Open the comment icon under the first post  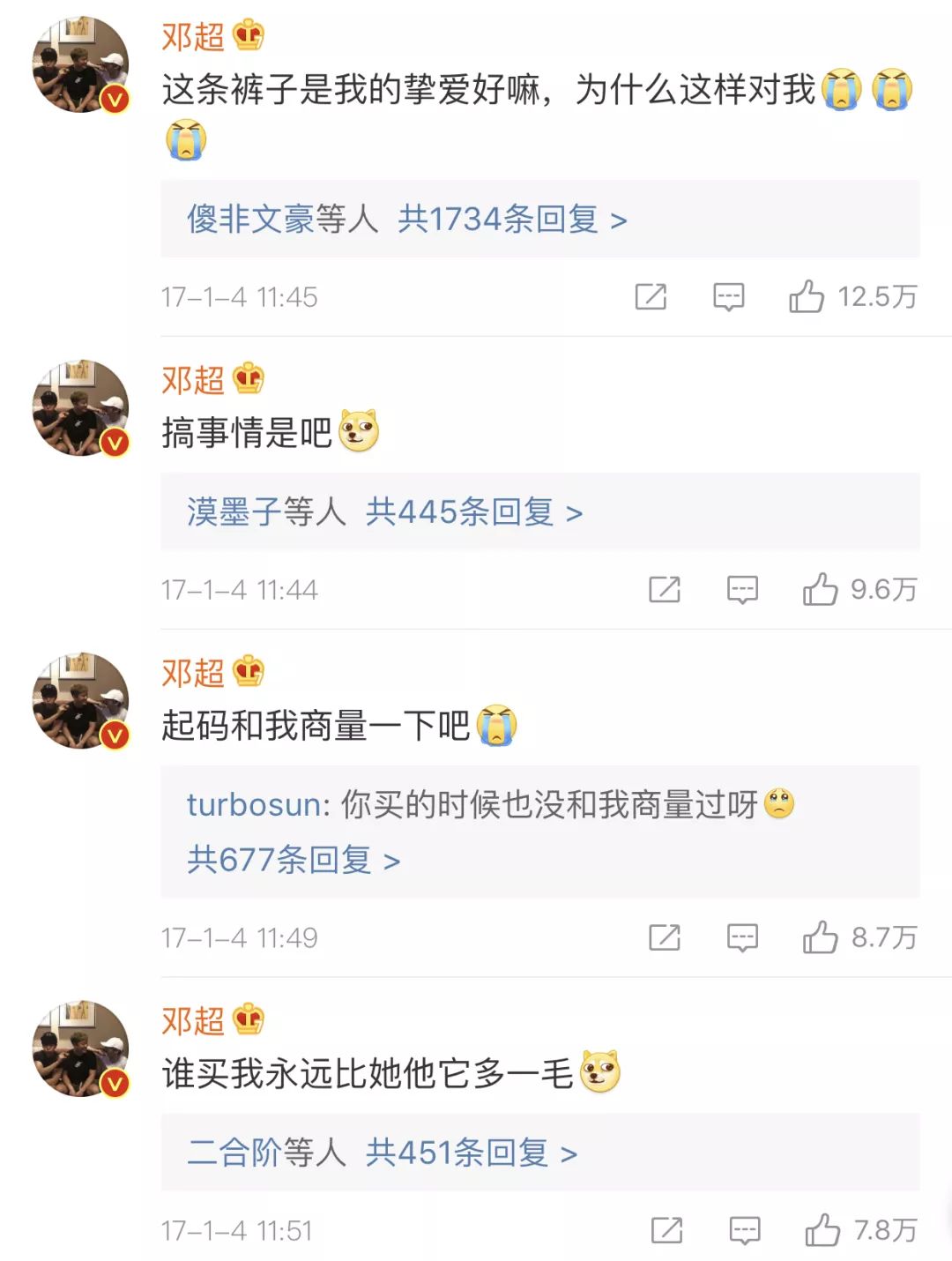tap(728, 296)
